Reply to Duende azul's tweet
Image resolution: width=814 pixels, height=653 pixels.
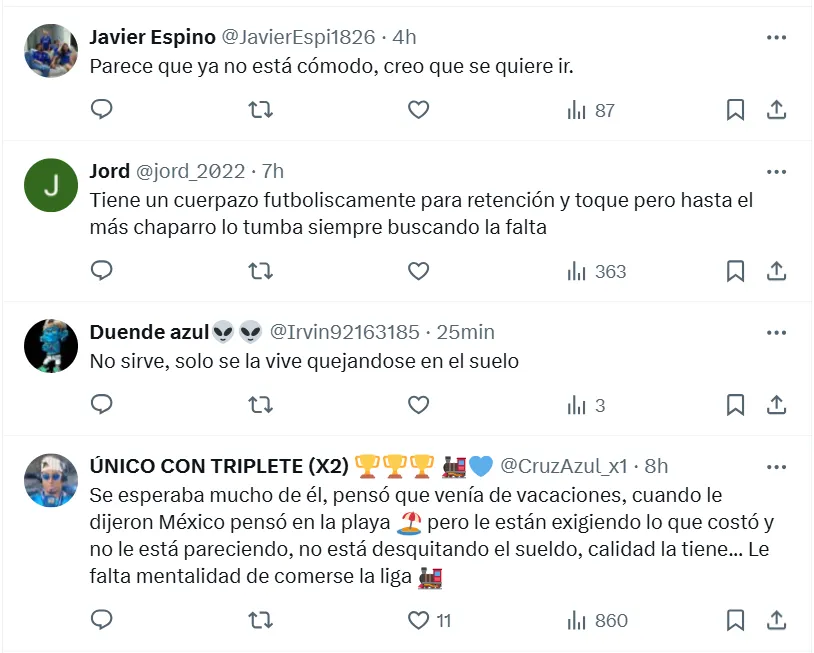[x=102, y=405]
